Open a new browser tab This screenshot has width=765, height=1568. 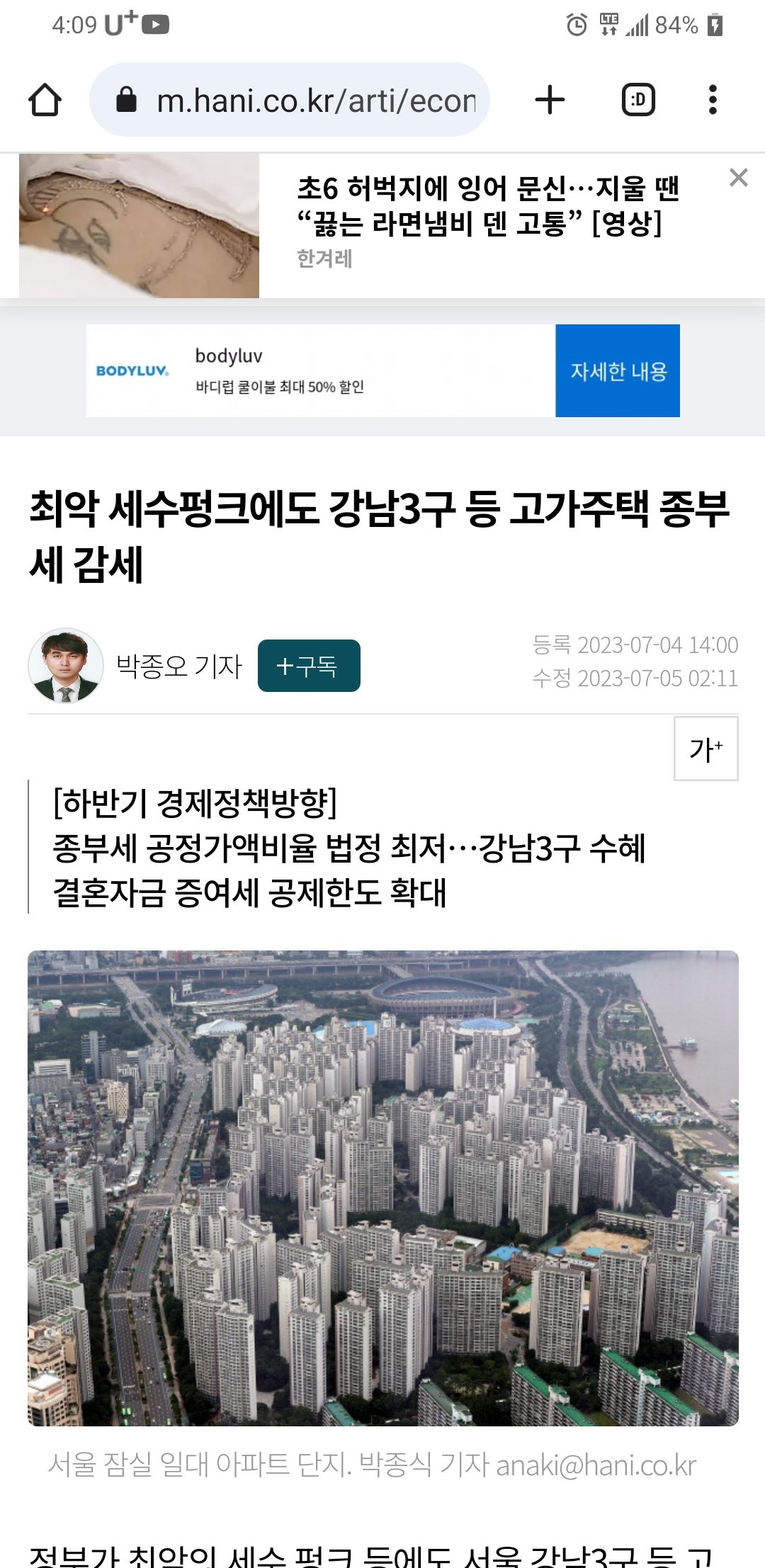click(550, 100)
